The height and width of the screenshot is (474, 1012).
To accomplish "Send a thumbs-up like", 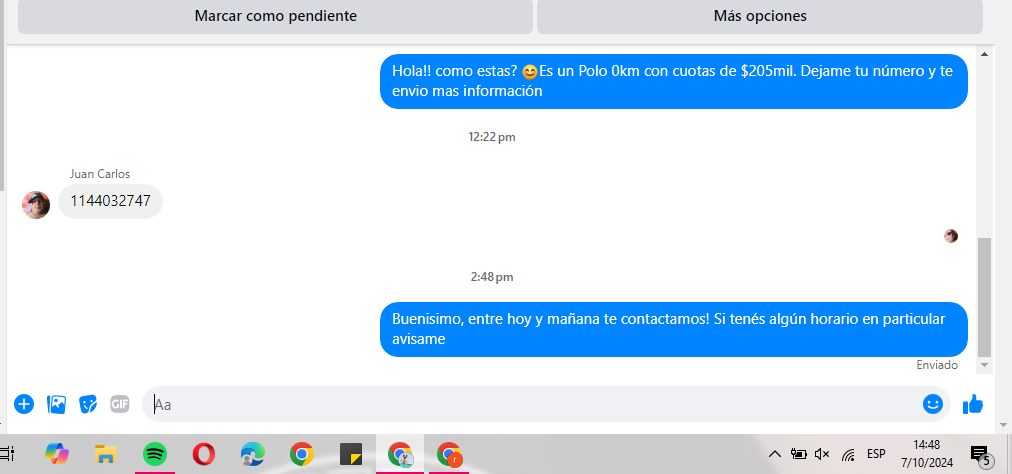I will tap(972, 404).
